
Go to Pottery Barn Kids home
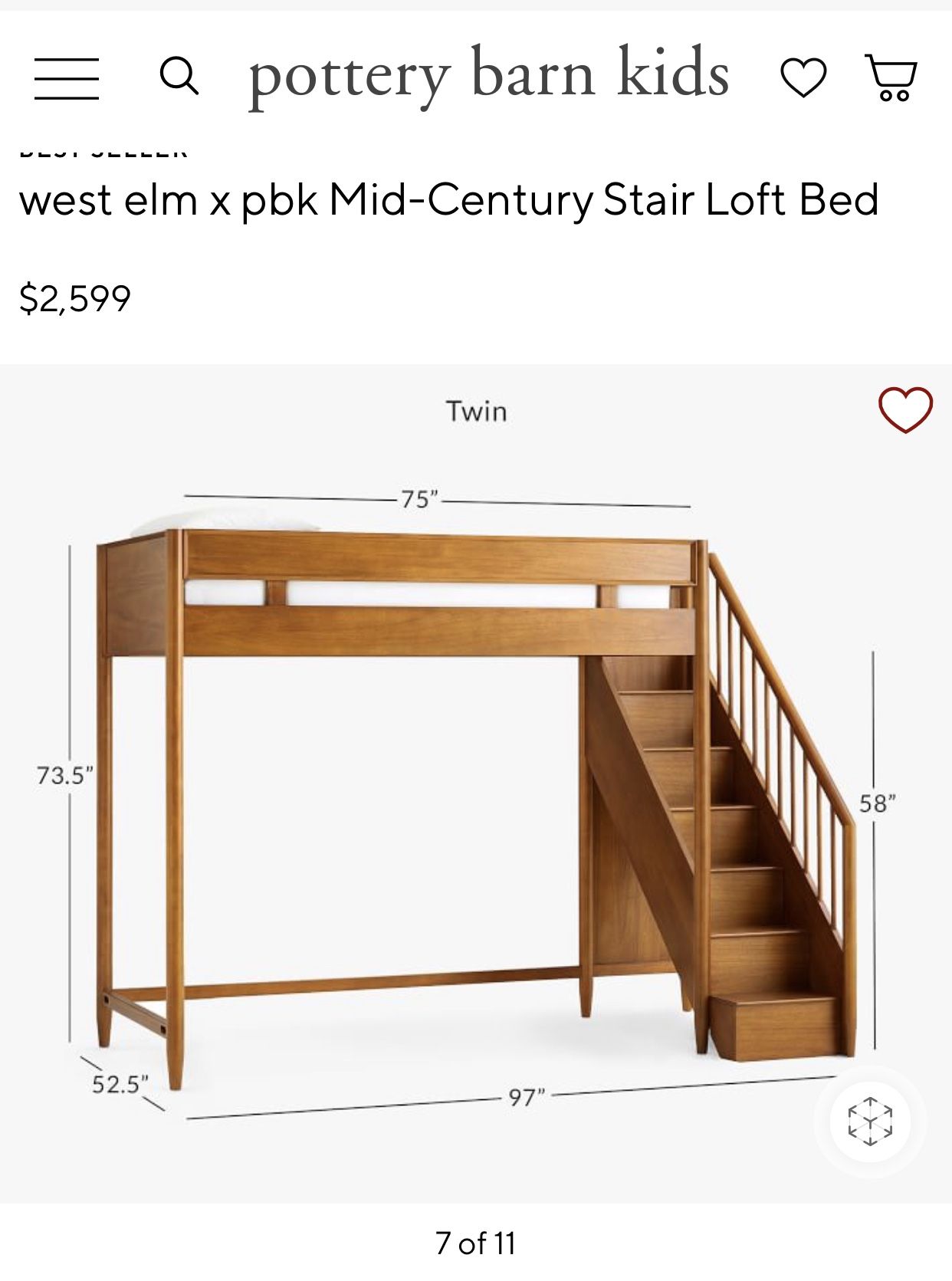click(x=488, y=75)
